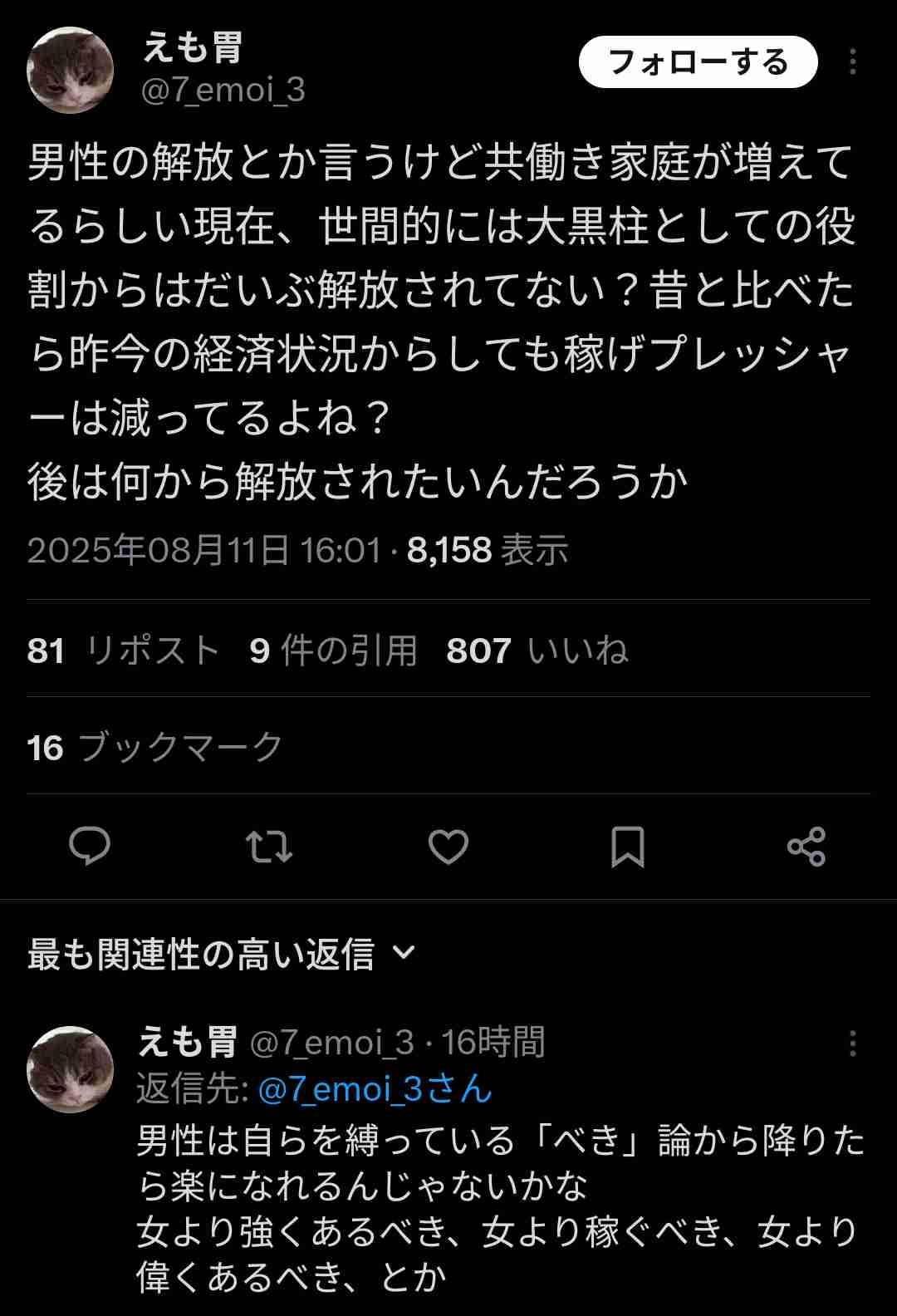The image size is (897, 1316).
Task: Tap the フォローする button
Action: (698, 62)
